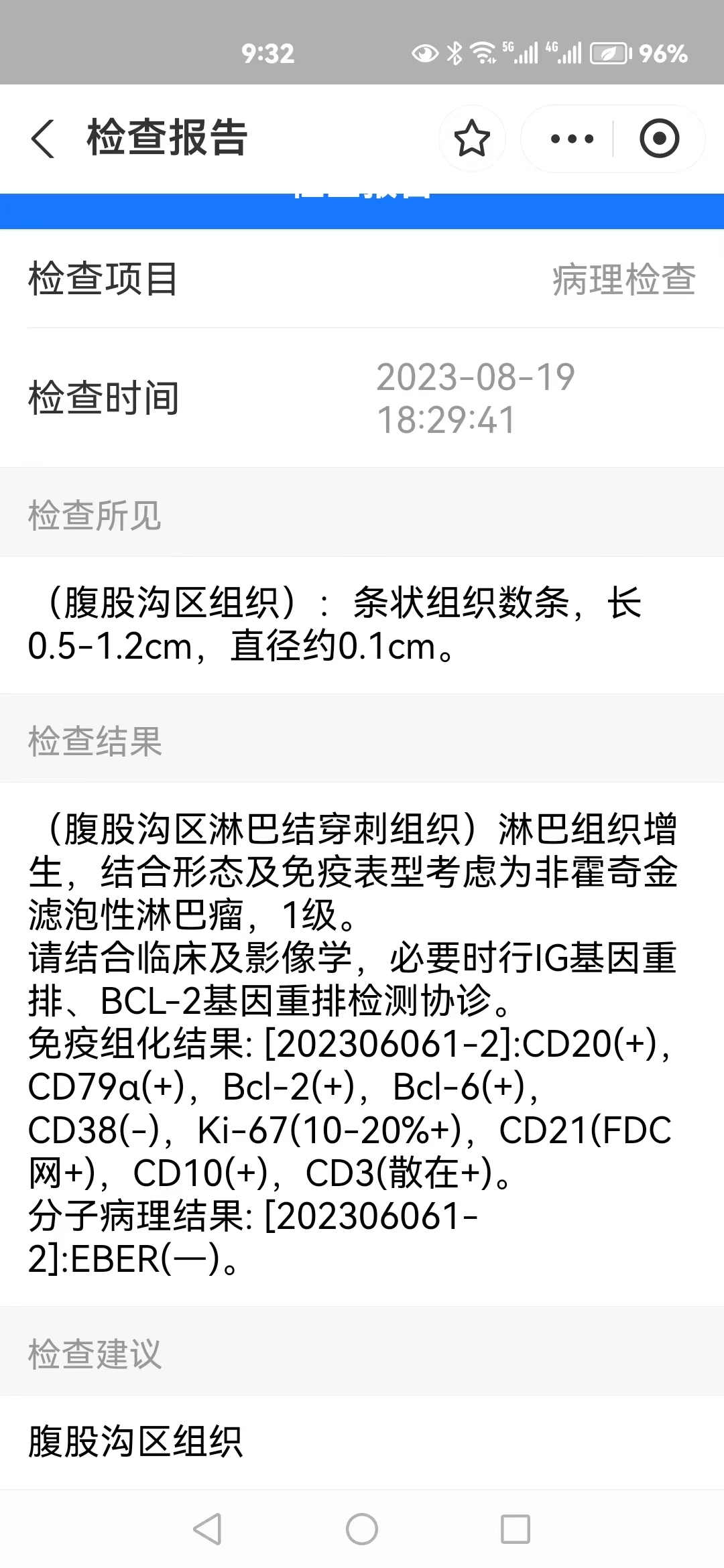Go to the home screen
Screen dimensions: 724x1568
coord(362,1529)
